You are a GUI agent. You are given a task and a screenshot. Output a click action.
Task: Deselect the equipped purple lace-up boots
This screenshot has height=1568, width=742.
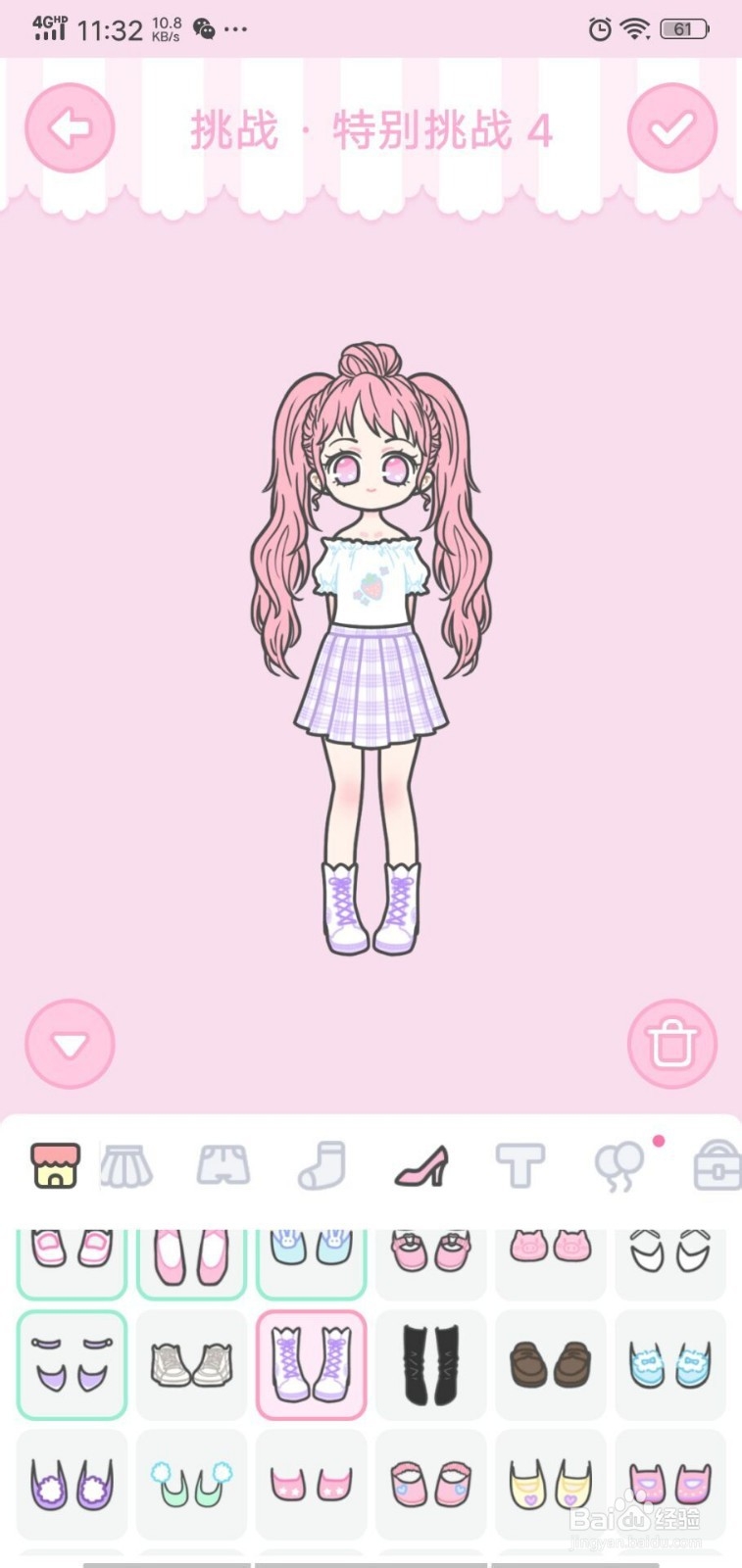(311, 1362)
